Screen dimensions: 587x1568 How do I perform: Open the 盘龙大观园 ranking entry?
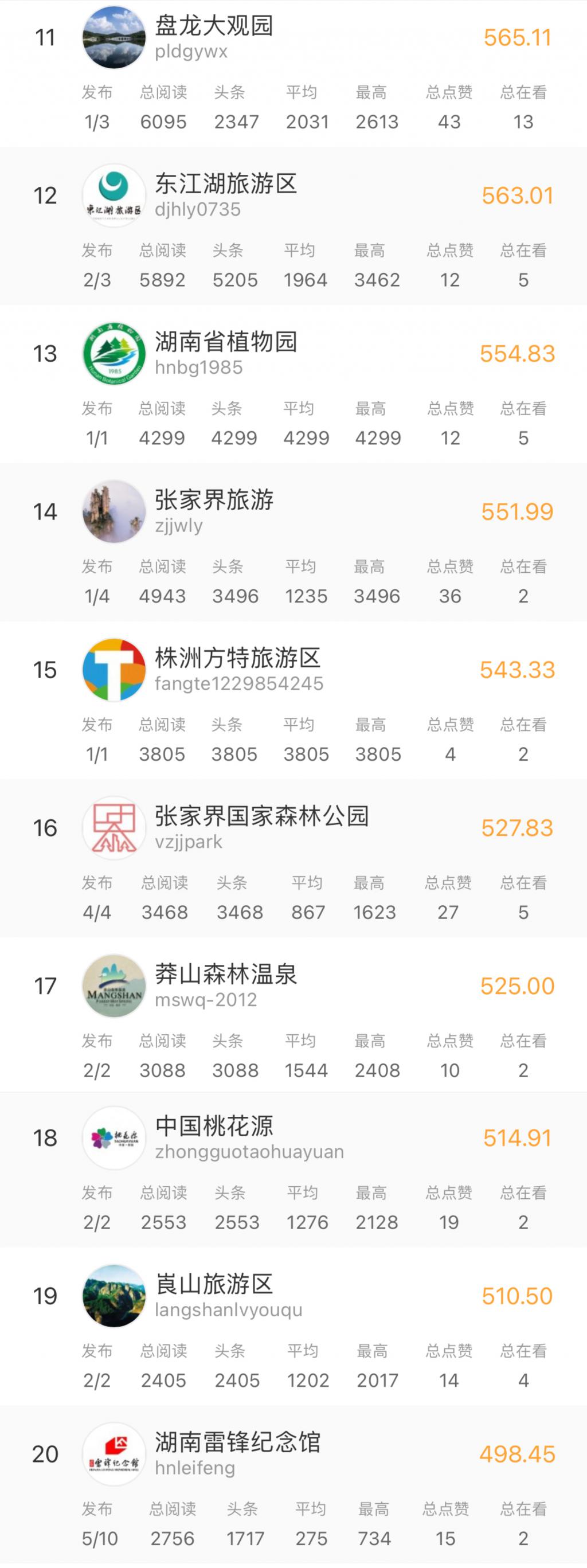[214, 26]
